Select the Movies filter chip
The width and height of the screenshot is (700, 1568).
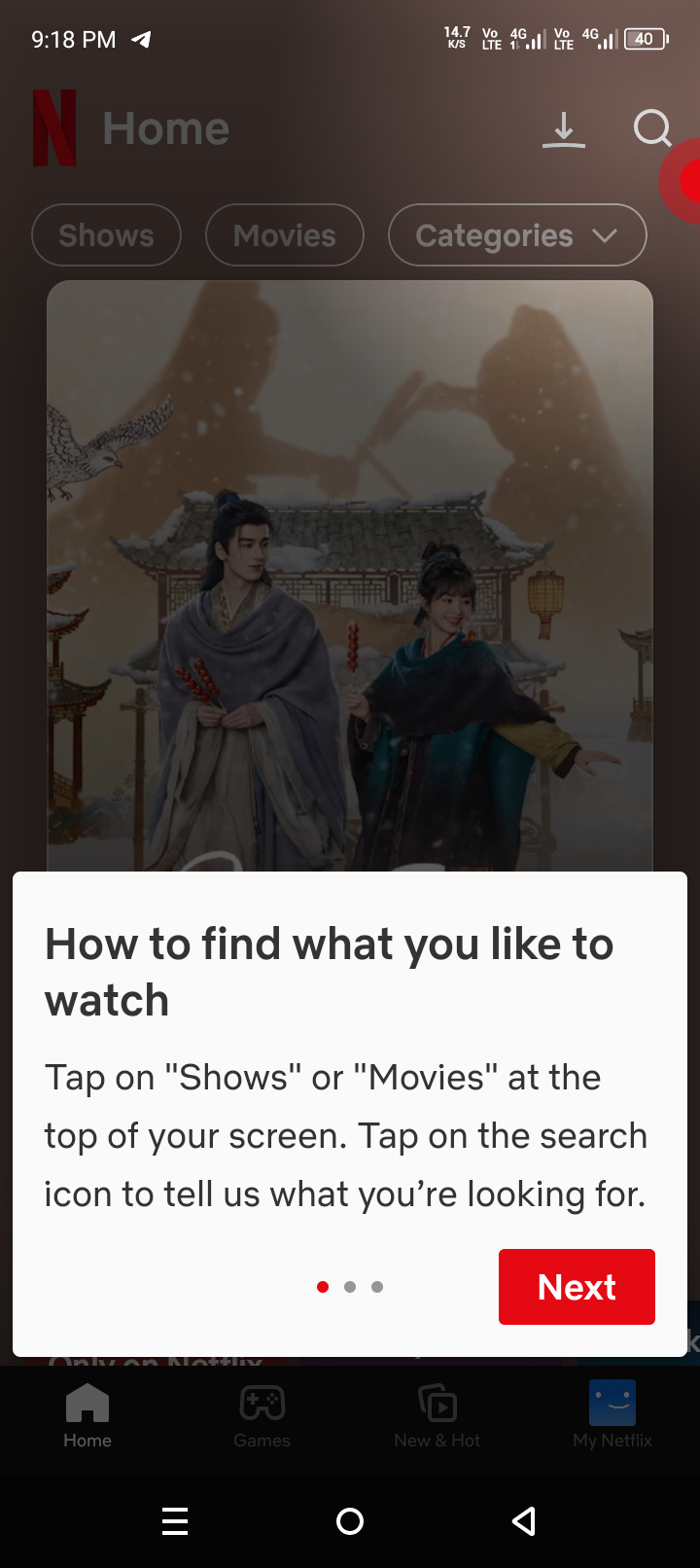pos(284,235)
